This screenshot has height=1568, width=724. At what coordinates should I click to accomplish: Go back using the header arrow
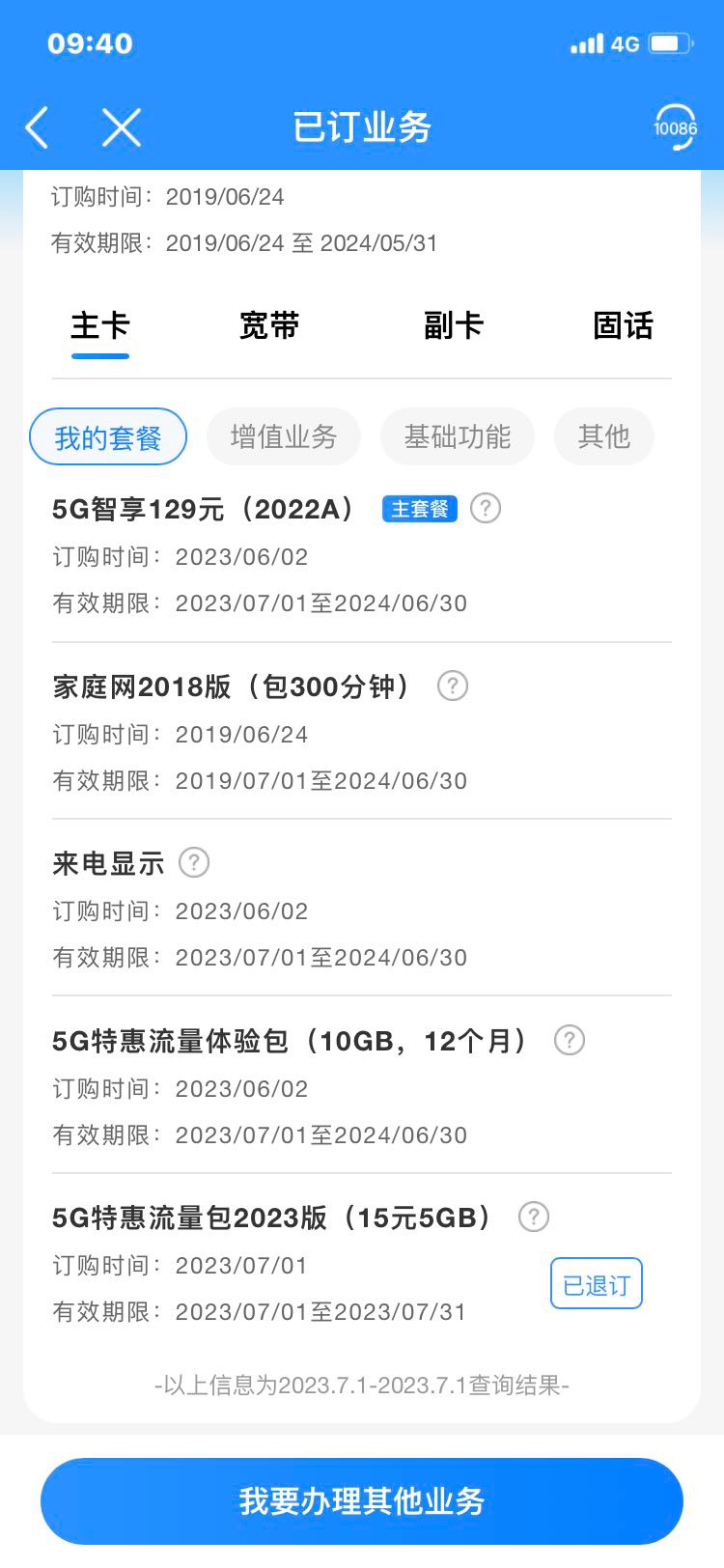point(37,127)
